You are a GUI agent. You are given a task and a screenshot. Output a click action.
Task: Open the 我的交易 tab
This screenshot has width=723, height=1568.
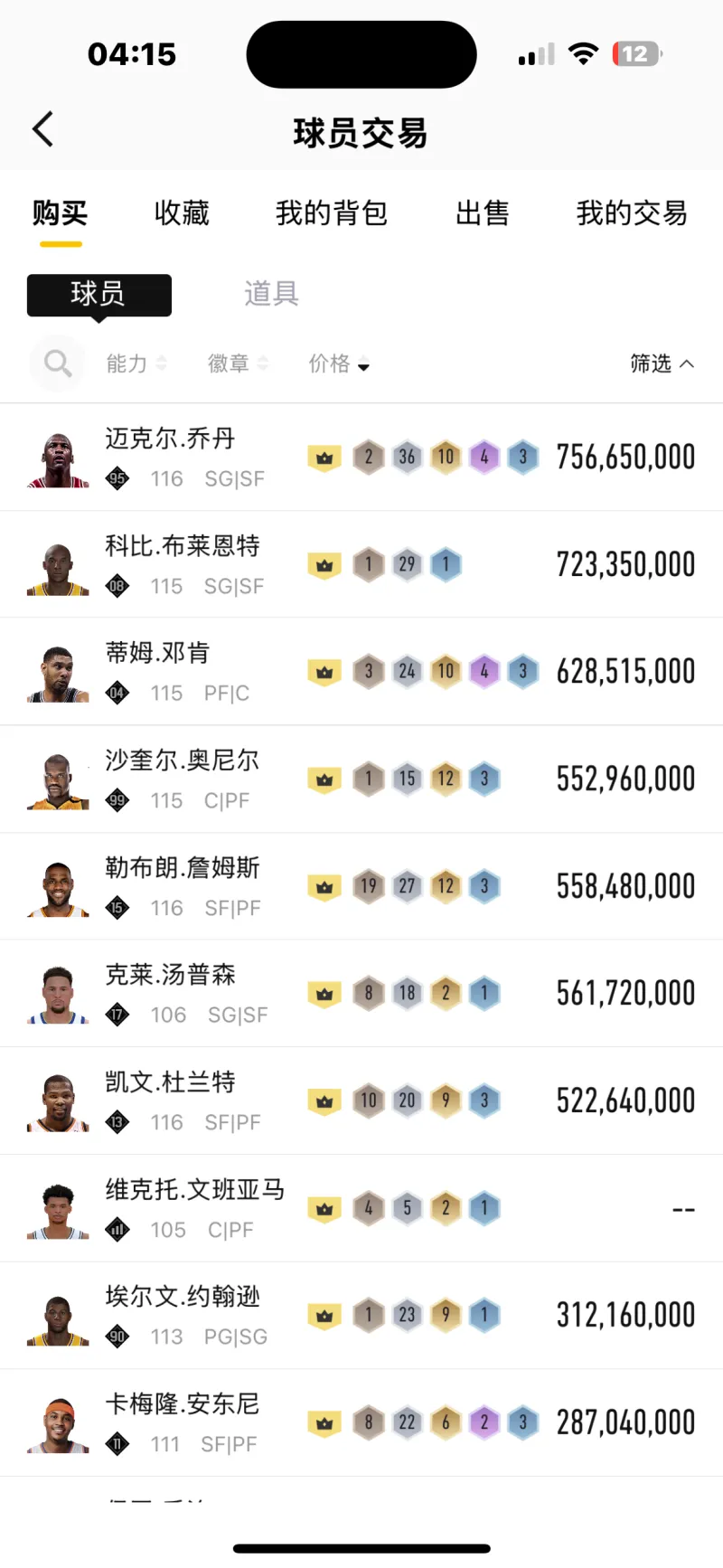(x=632, y=213)
